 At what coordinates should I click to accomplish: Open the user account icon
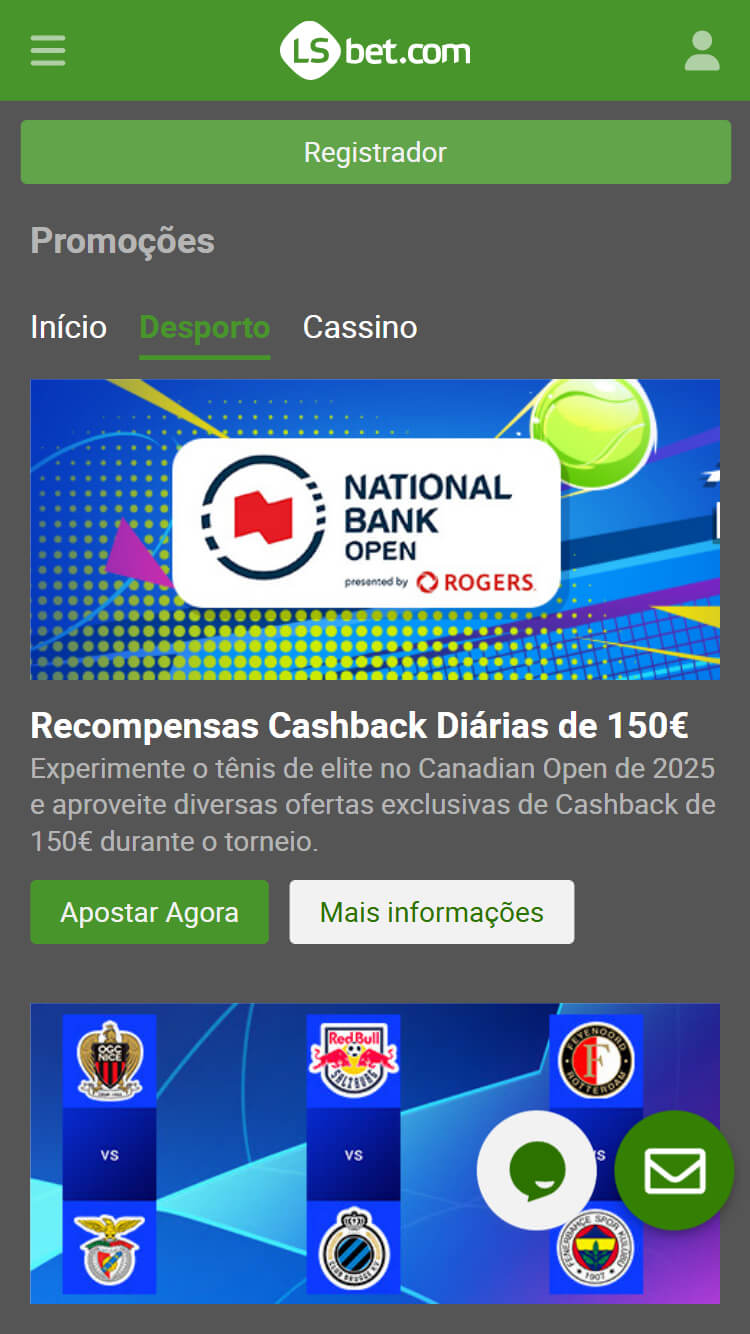coord(702,51)
